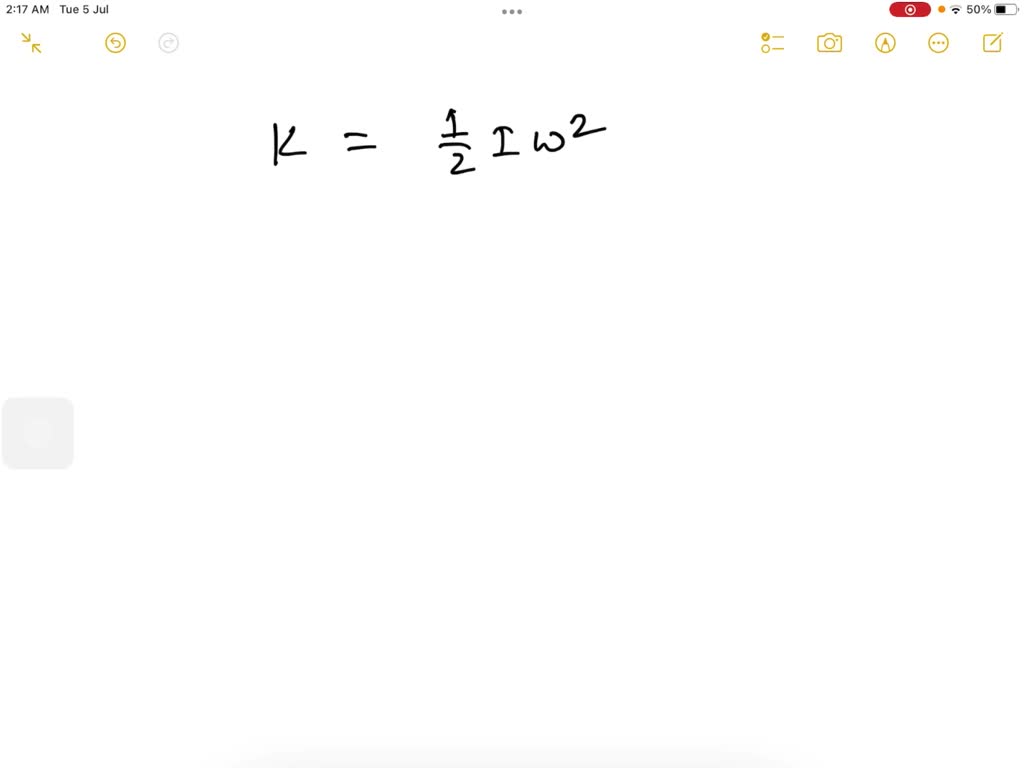Exit full screen with the collapse arrows
Viewport: 1024px width, 768px height.
[x=31, y=43]
